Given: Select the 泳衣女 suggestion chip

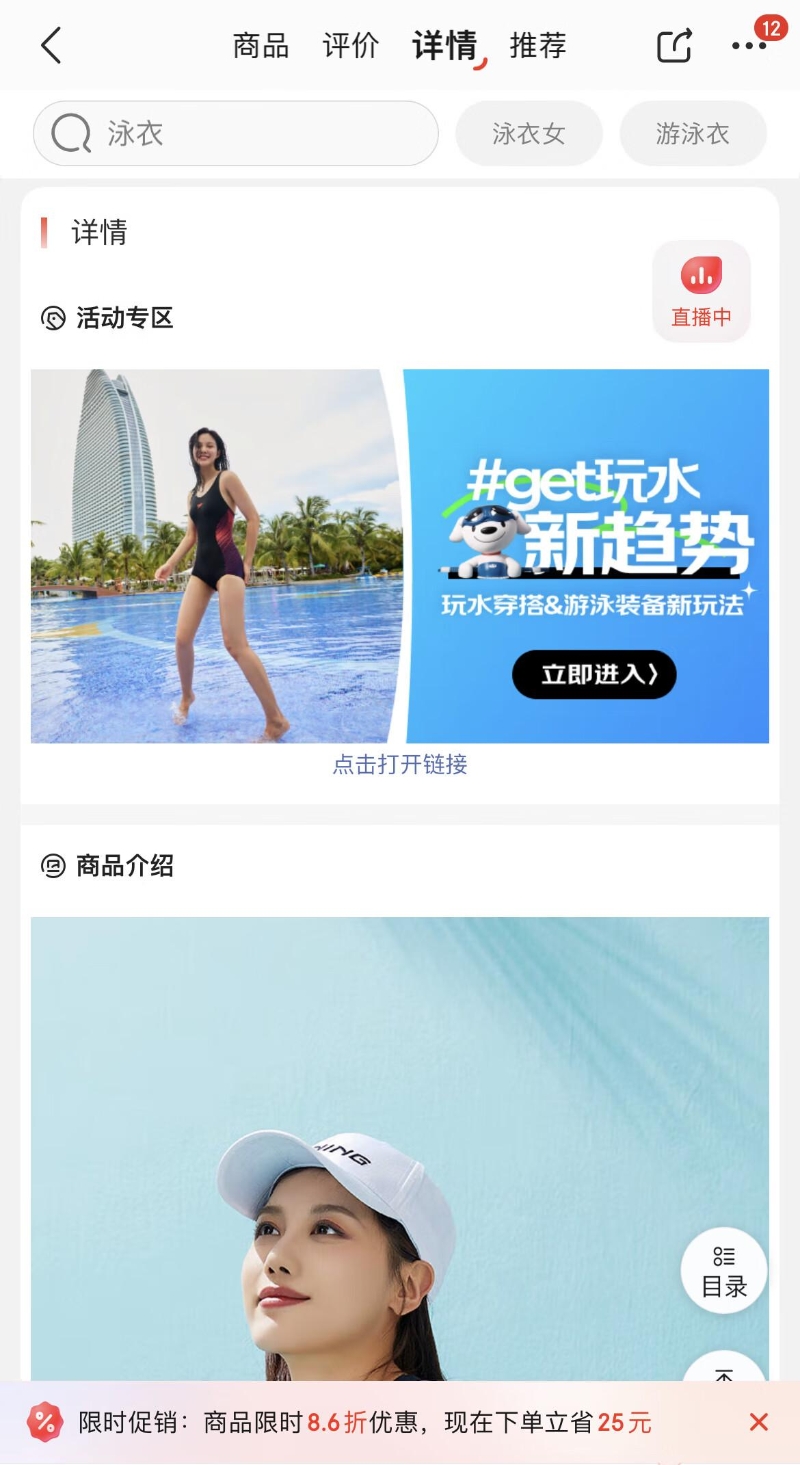Looking at the screenshot, I should pos(528,133).
